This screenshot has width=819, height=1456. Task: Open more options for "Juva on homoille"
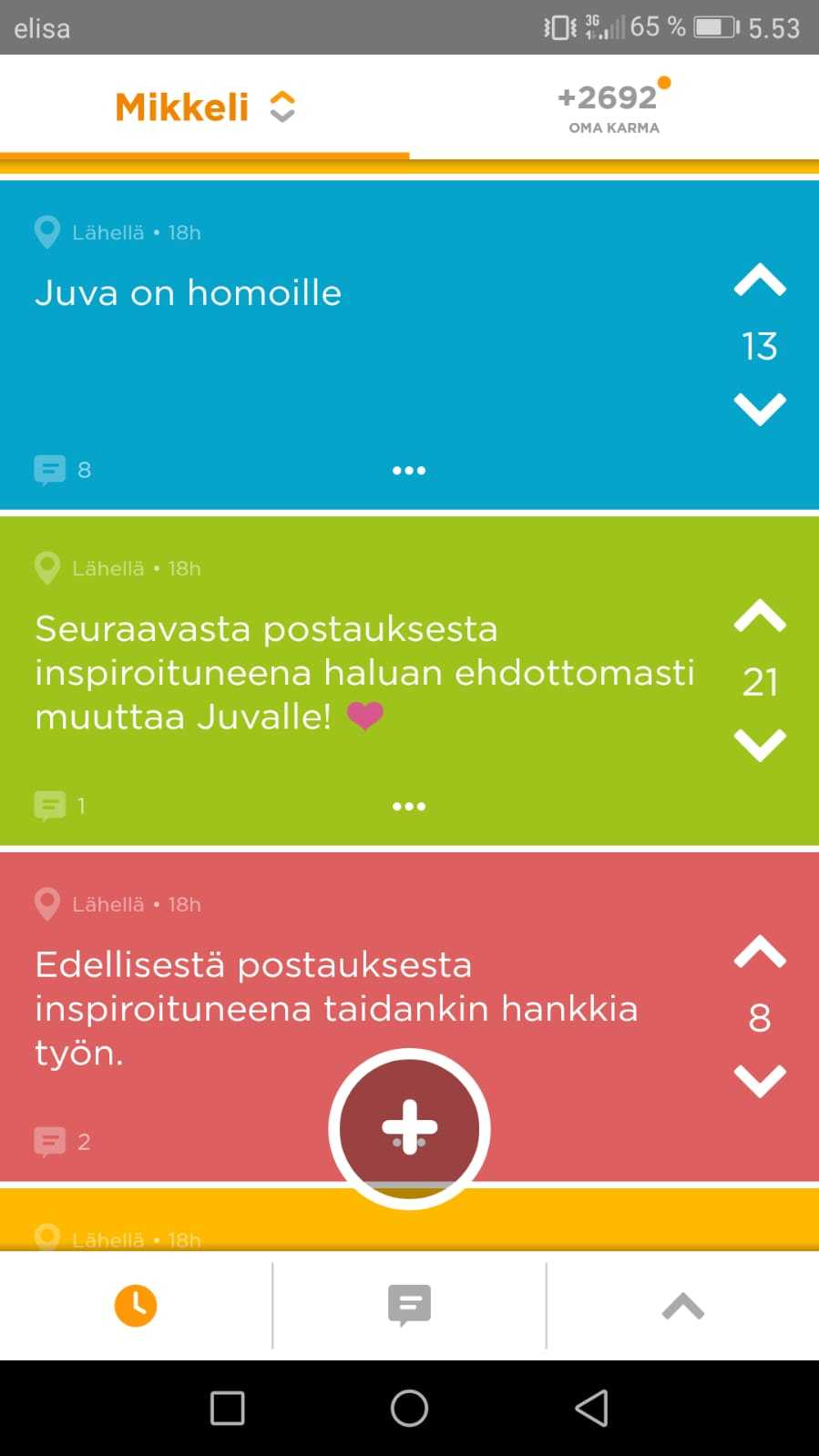[408, 471]
